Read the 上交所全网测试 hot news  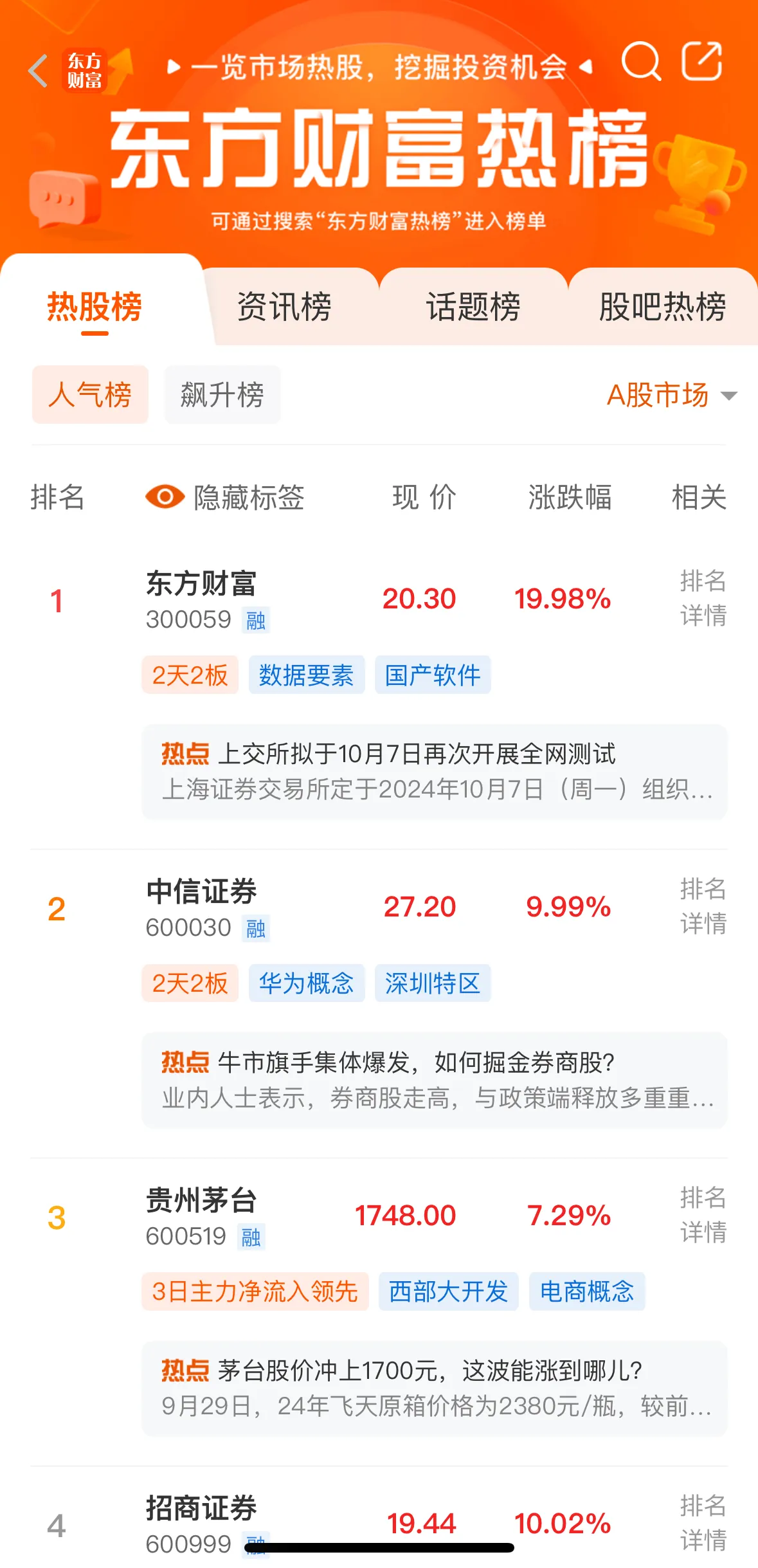pyautogui.click(x=434, y=771)
